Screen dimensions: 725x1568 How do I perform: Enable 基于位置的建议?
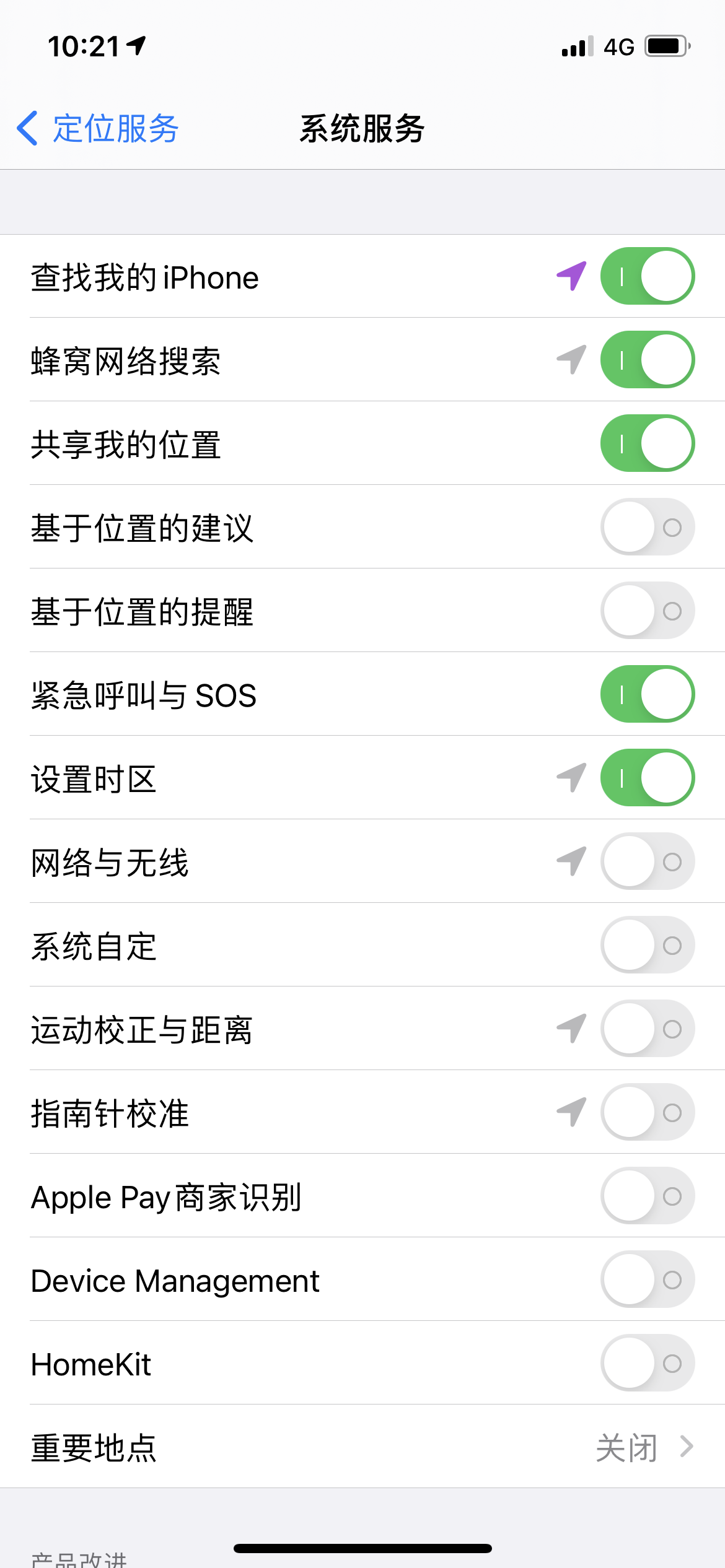pyautogui.click(x=647, y=527)
